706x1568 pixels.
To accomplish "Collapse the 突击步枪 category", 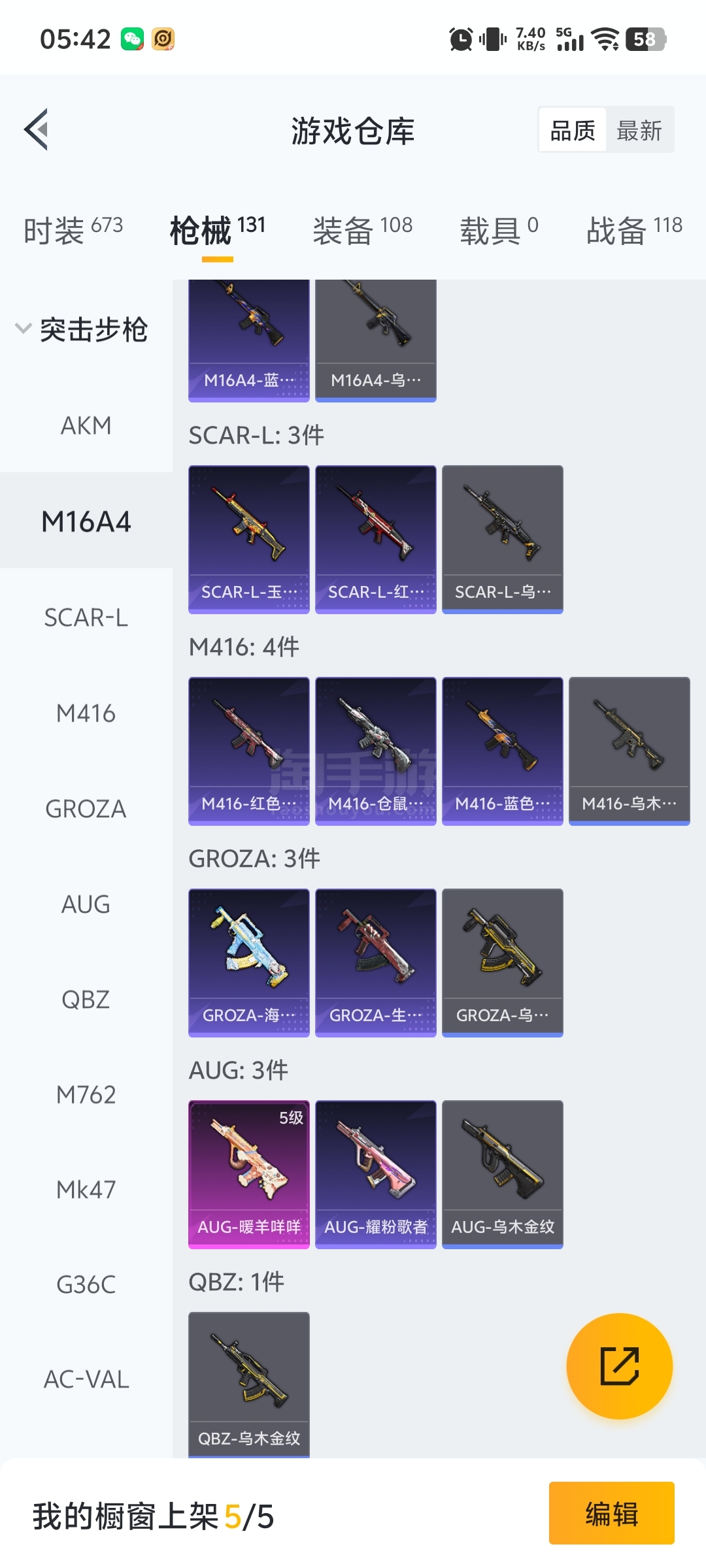I will pos(82,329).
